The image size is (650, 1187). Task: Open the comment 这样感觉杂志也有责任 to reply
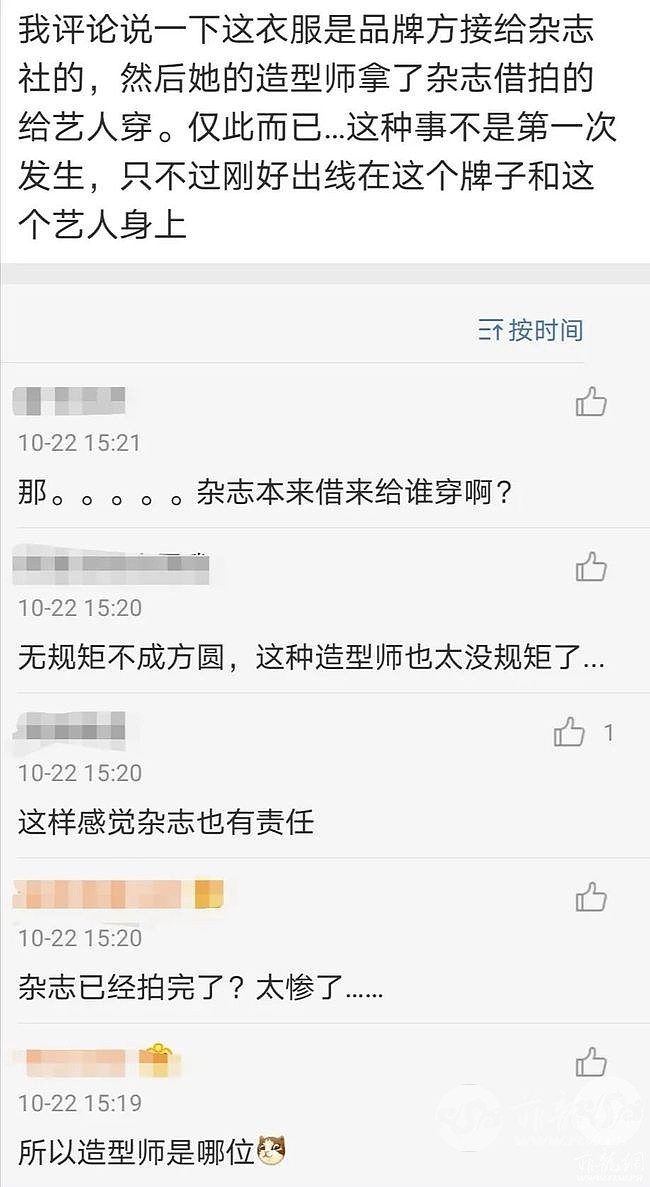(166, 823)
